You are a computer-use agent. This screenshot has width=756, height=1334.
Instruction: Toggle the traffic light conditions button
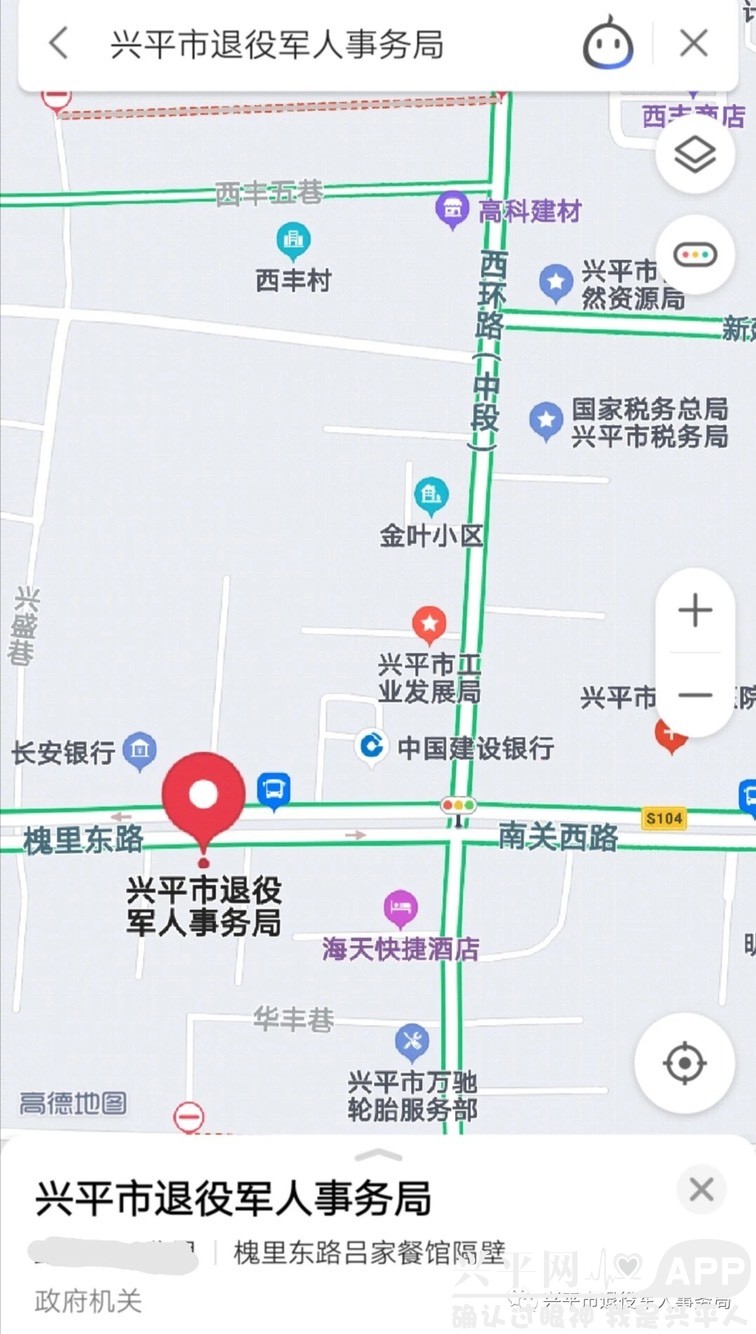click(x=695, y=254)
